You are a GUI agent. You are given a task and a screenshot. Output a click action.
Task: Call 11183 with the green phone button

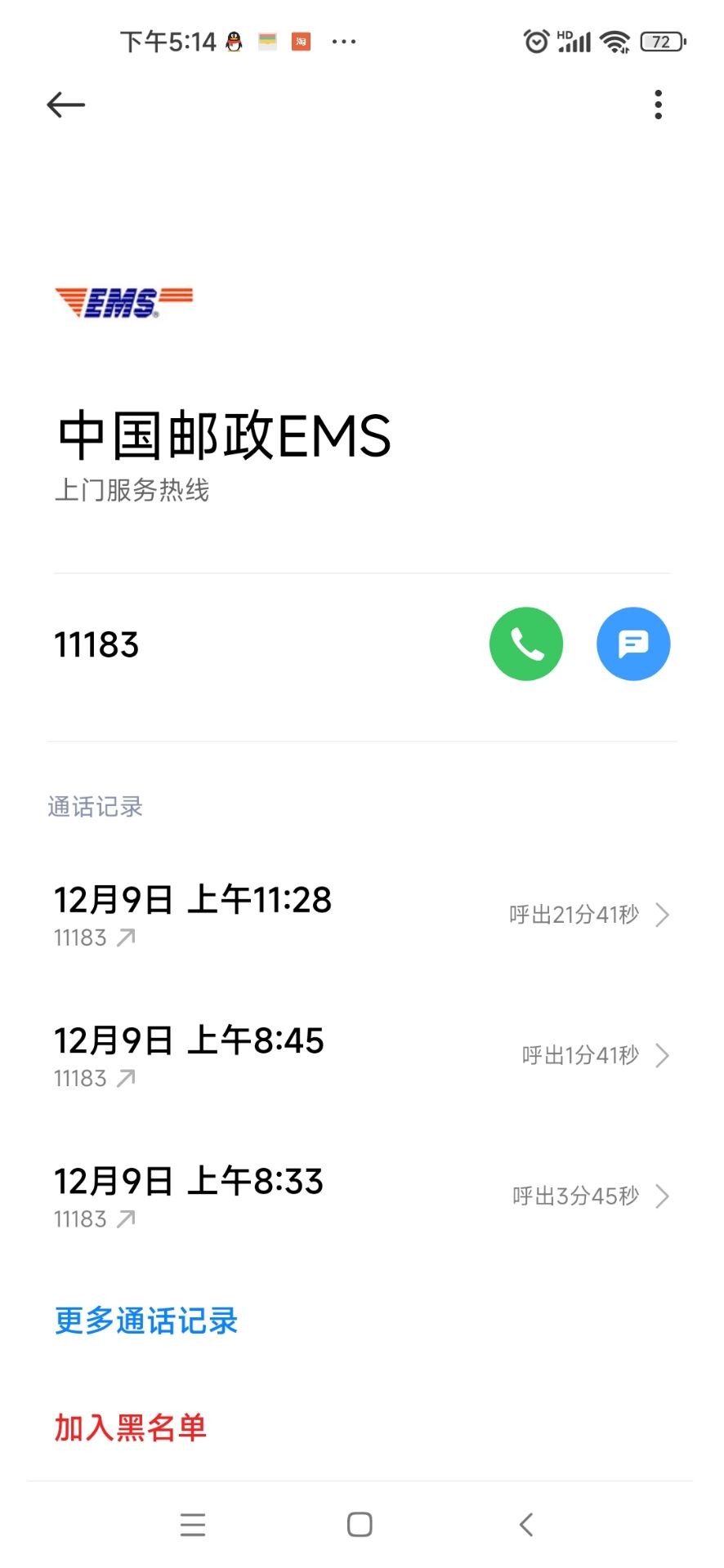coord(525,644)
